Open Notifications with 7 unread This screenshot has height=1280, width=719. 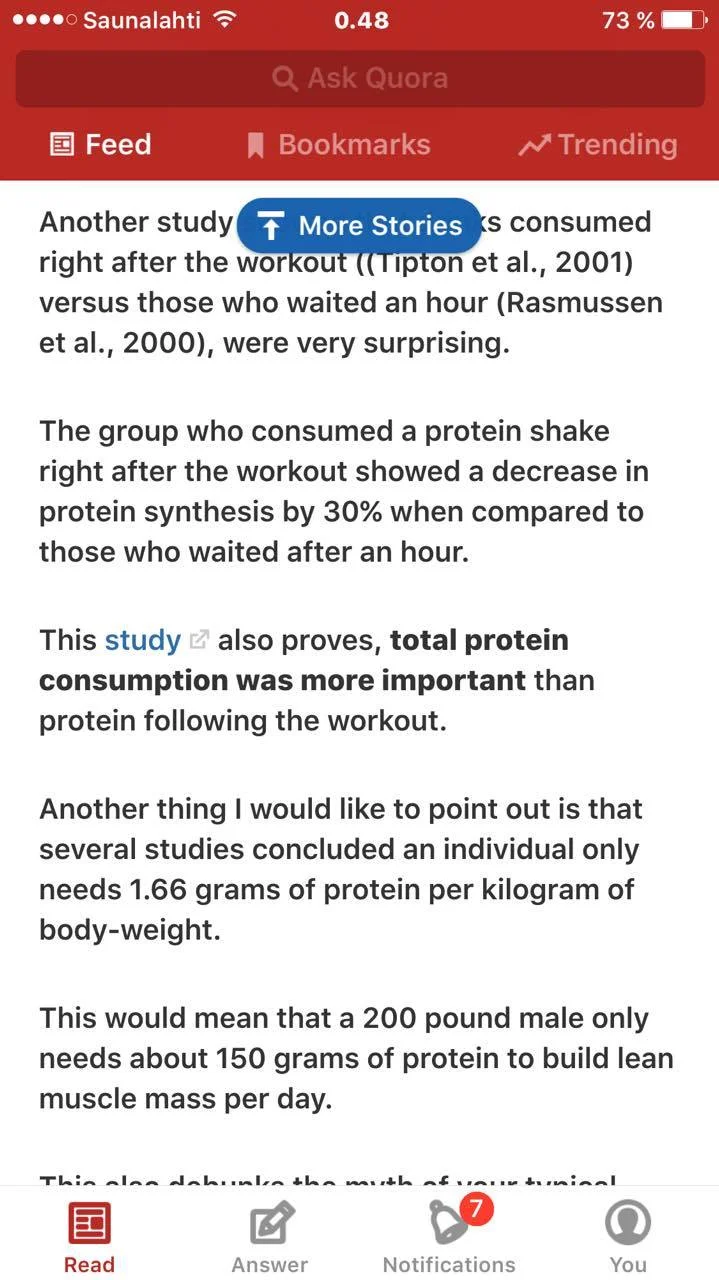point(449,1236)
